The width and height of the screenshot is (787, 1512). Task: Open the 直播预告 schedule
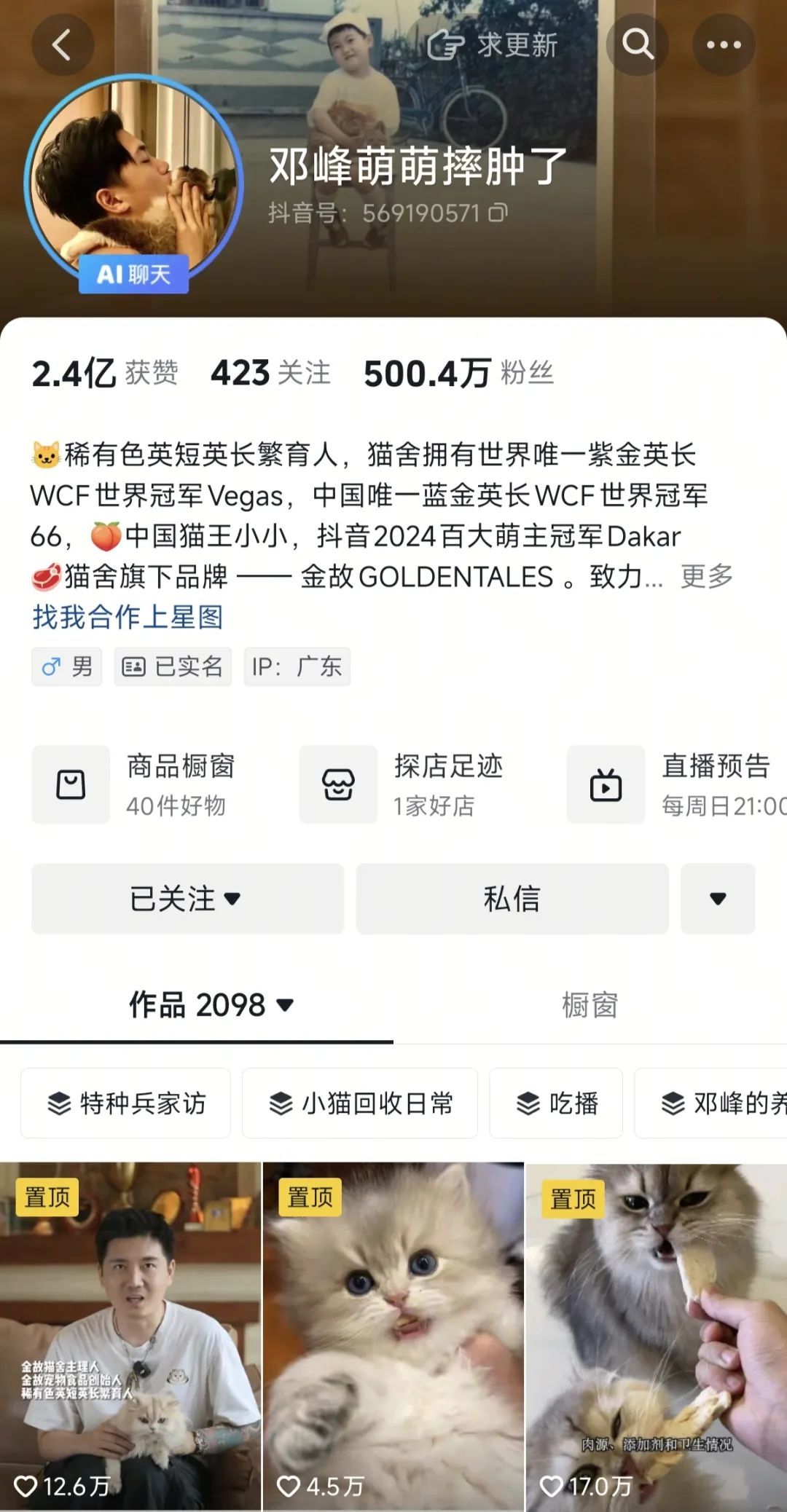pyautogui.click(x=677, y=784)
